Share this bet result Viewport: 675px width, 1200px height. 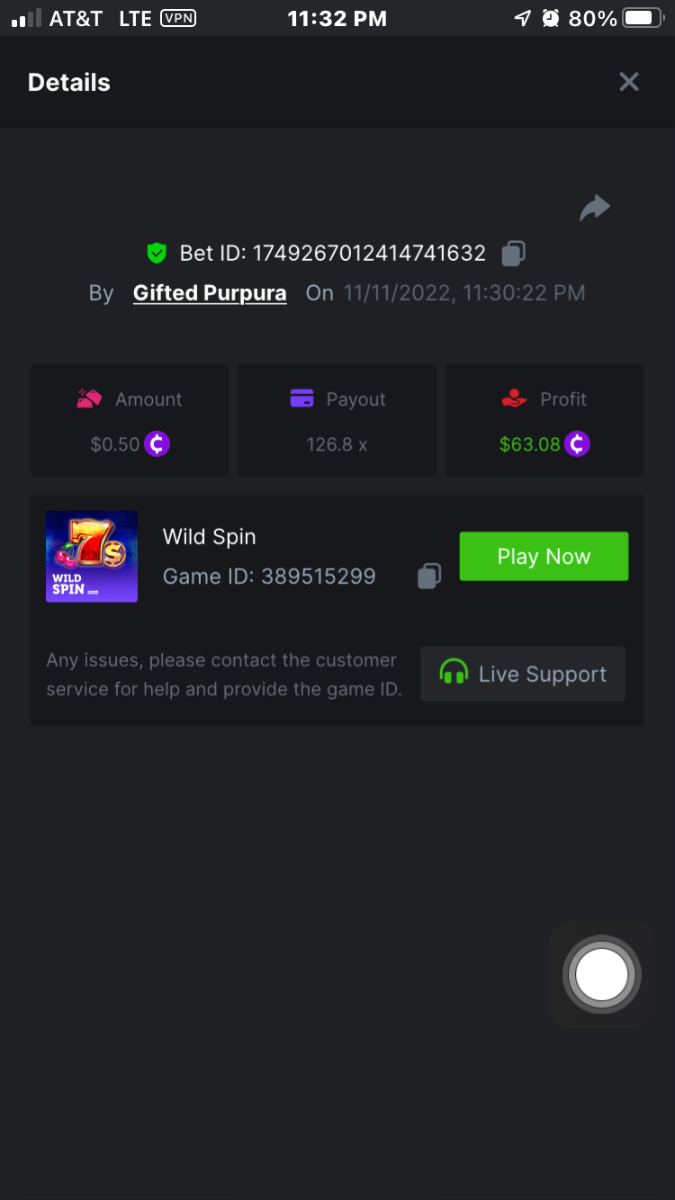595,208
